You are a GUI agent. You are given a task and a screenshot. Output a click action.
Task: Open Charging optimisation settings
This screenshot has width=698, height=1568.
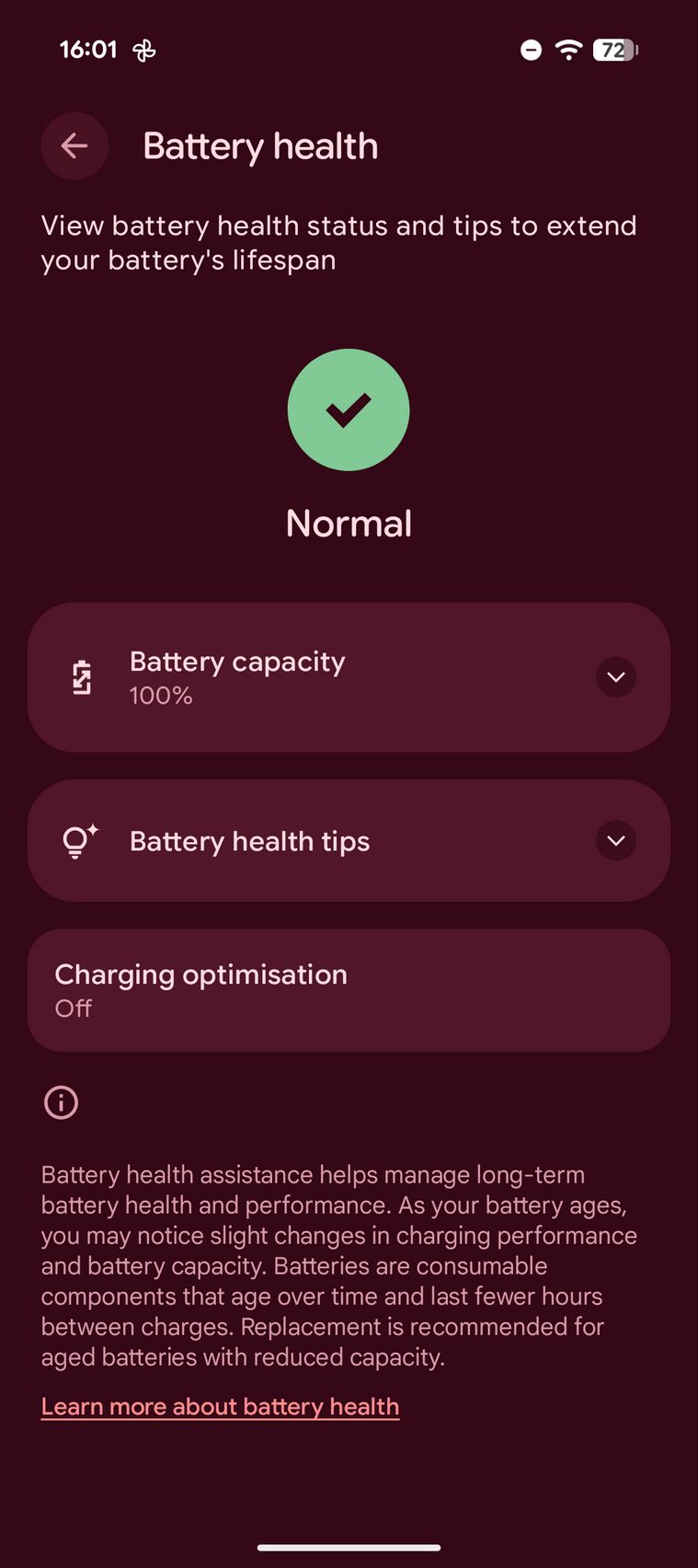(349, 990)
